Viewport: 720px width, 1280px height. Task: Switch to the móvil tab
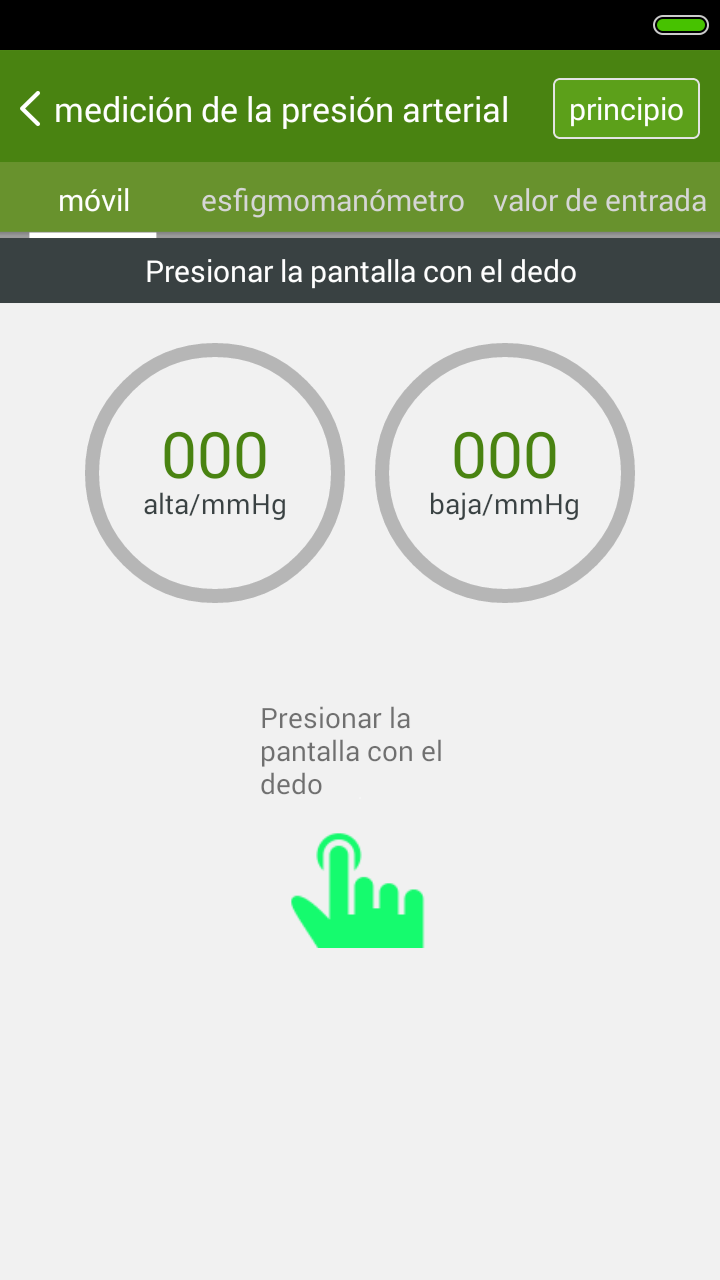[94, 201]
